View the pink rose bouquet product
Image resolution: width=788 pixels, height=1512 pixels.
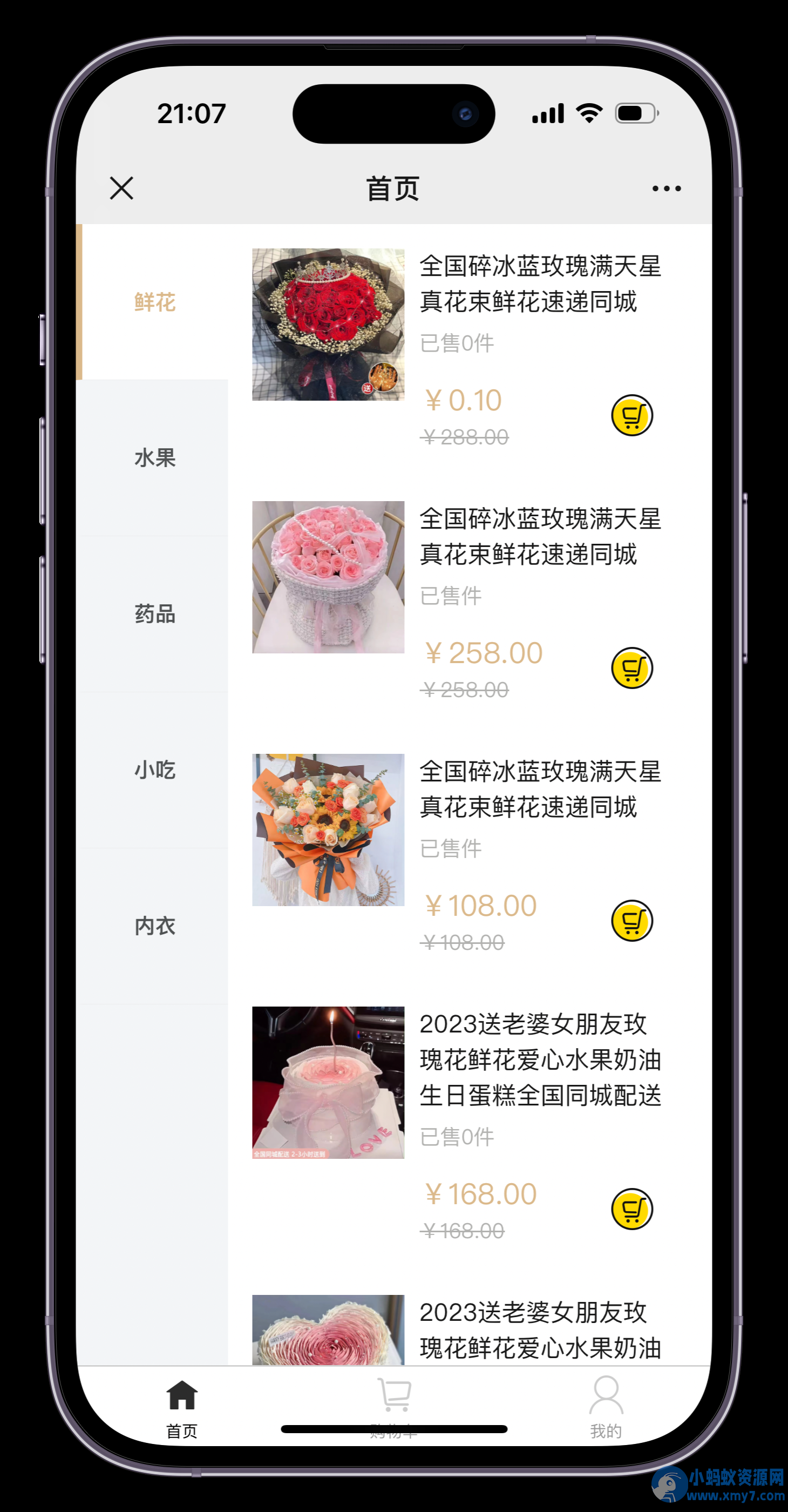tap(328, 577)
